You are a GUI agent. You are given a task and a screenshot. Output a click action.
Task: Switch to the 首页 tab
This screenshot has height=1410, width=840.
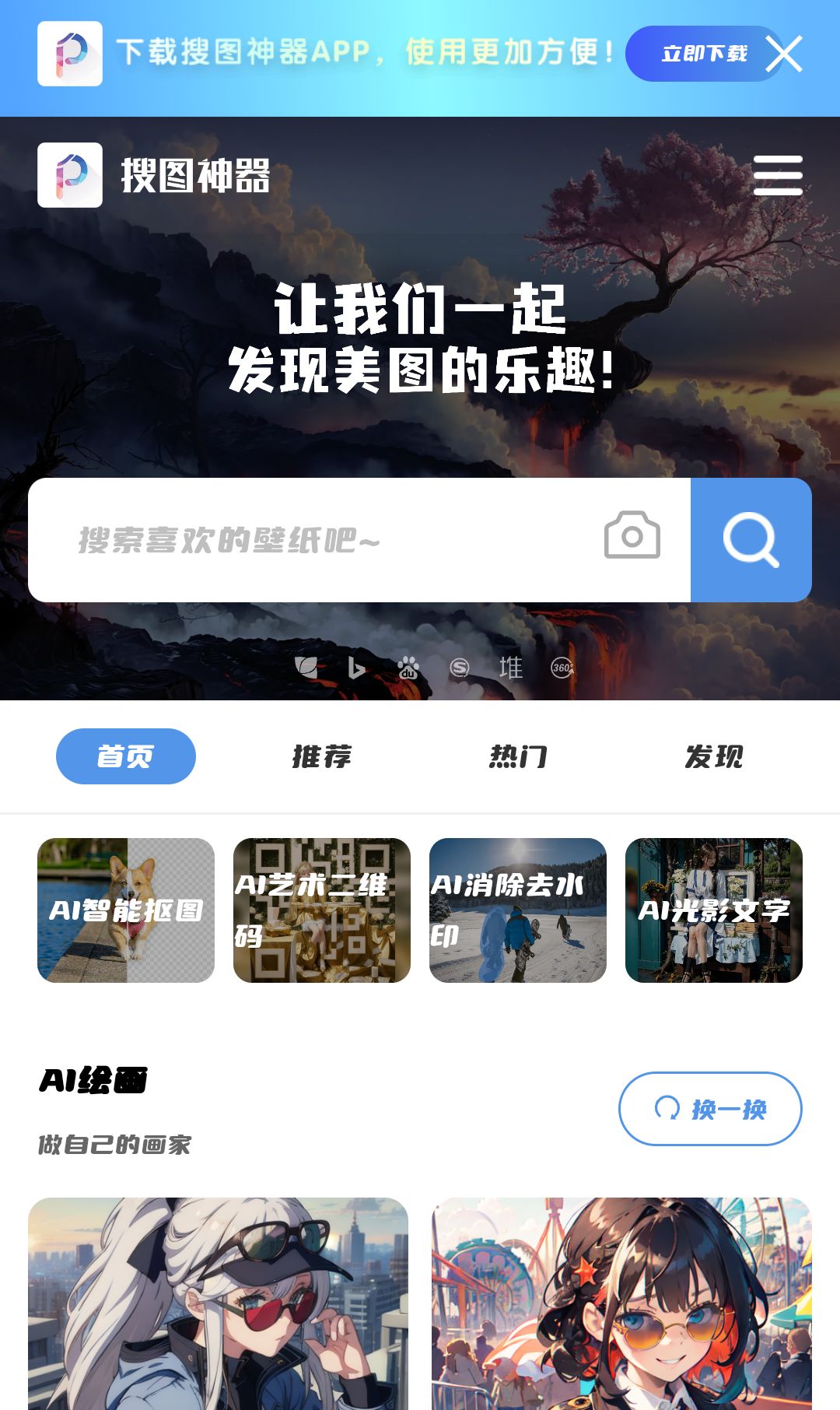(126, 756)
